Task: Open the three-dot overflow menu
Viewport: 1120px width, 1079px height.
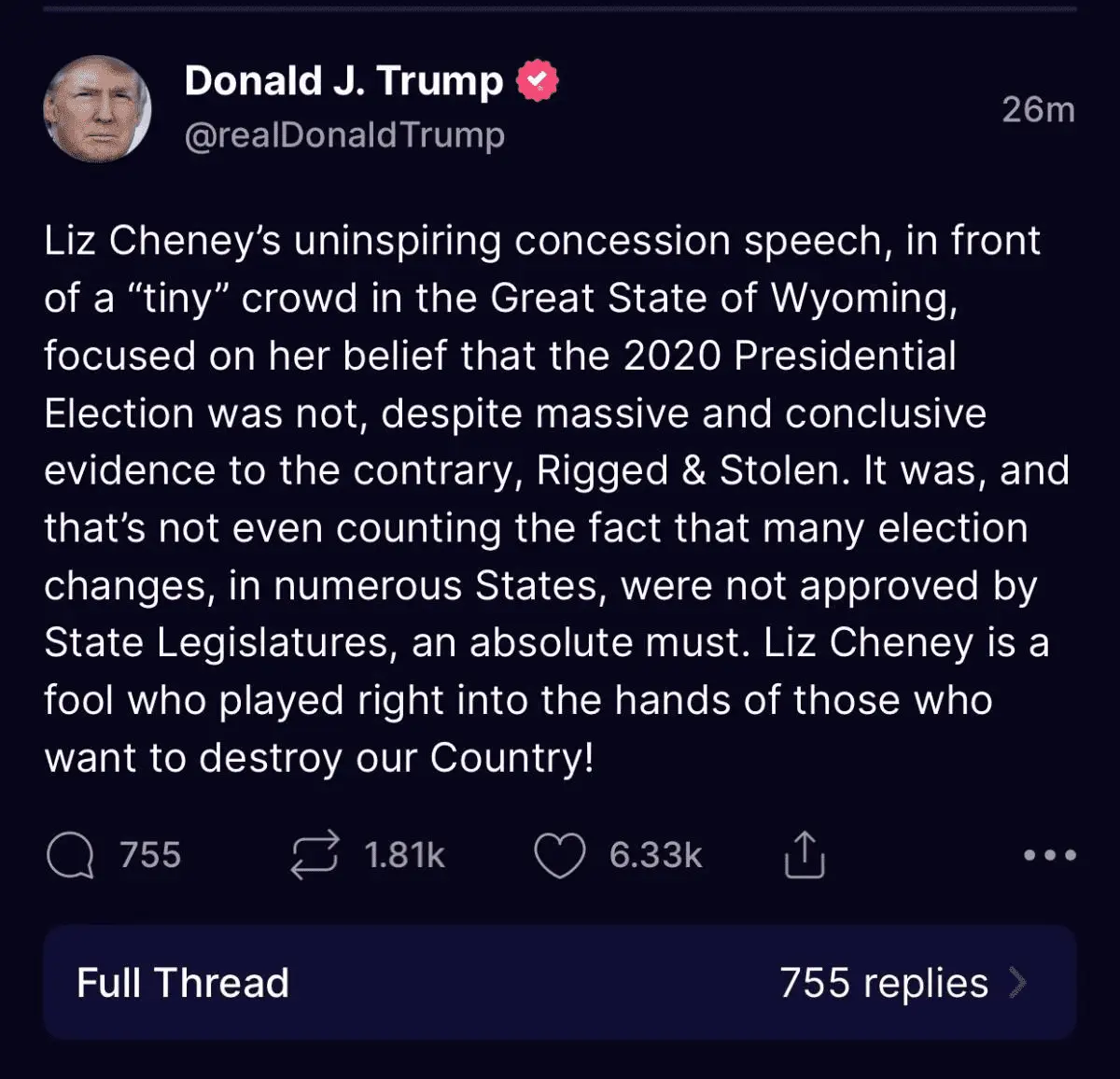Action: pos(1049,855)
